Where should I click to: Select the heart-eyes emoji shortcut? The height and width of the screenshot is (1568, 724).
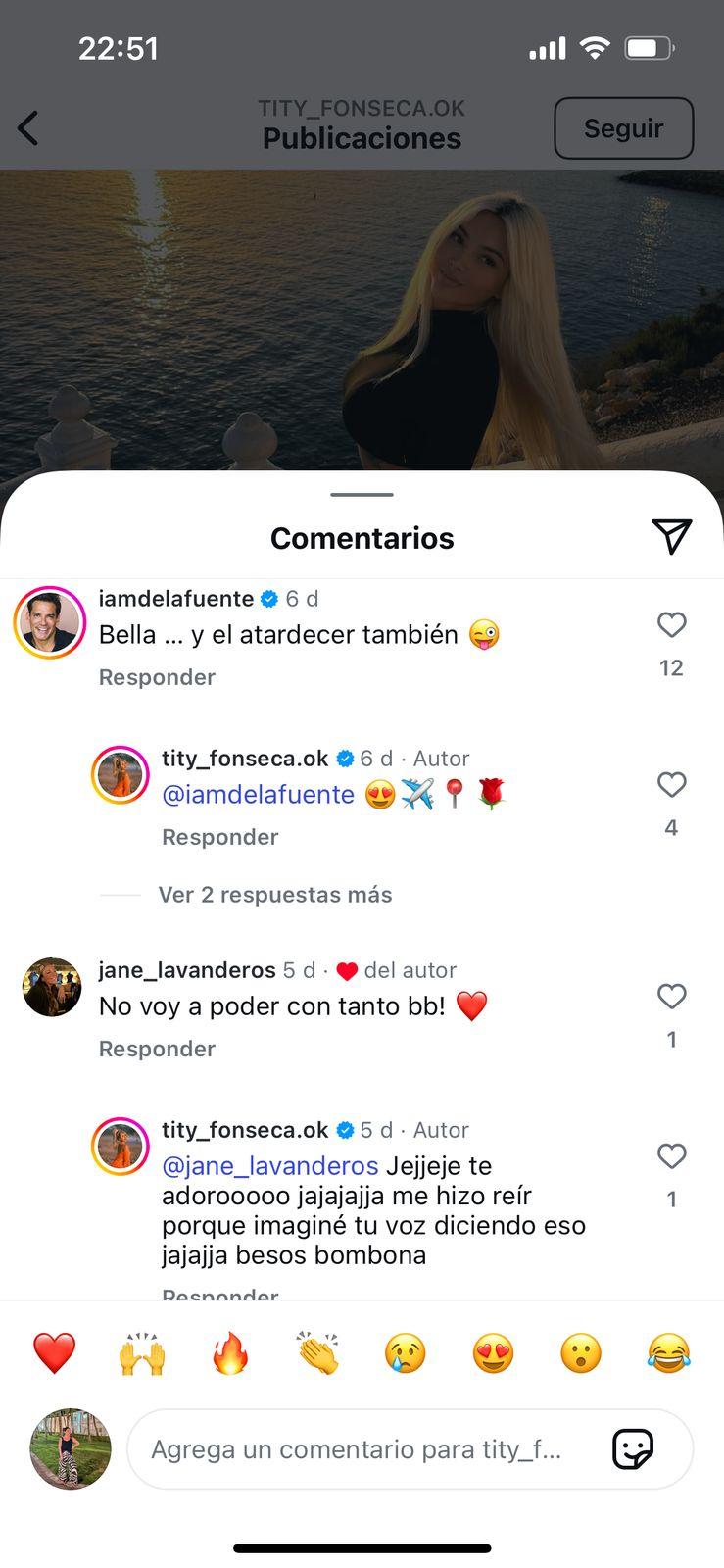[x=493, y=1352]
